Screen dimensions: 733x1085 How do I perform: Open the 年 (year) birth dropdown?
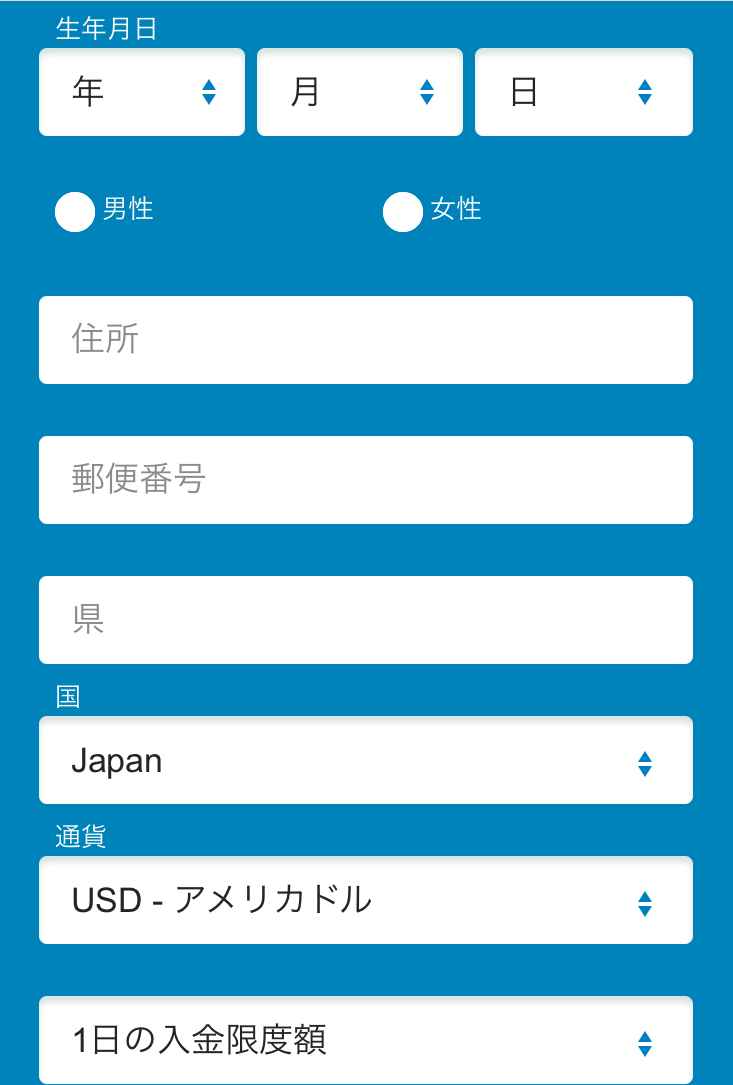[x=141, y=92]
